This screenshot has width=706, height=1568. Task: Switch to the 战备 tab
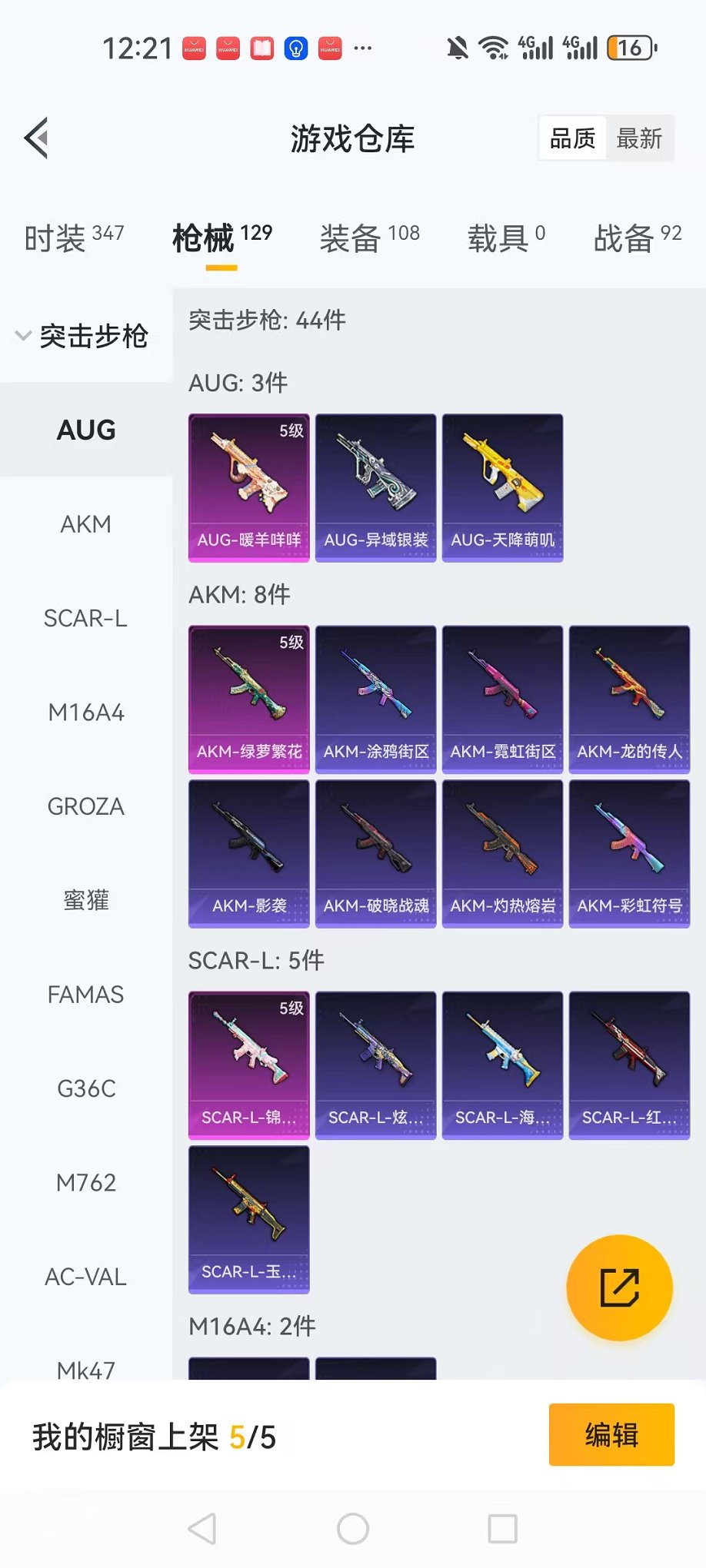pos(637,238)
